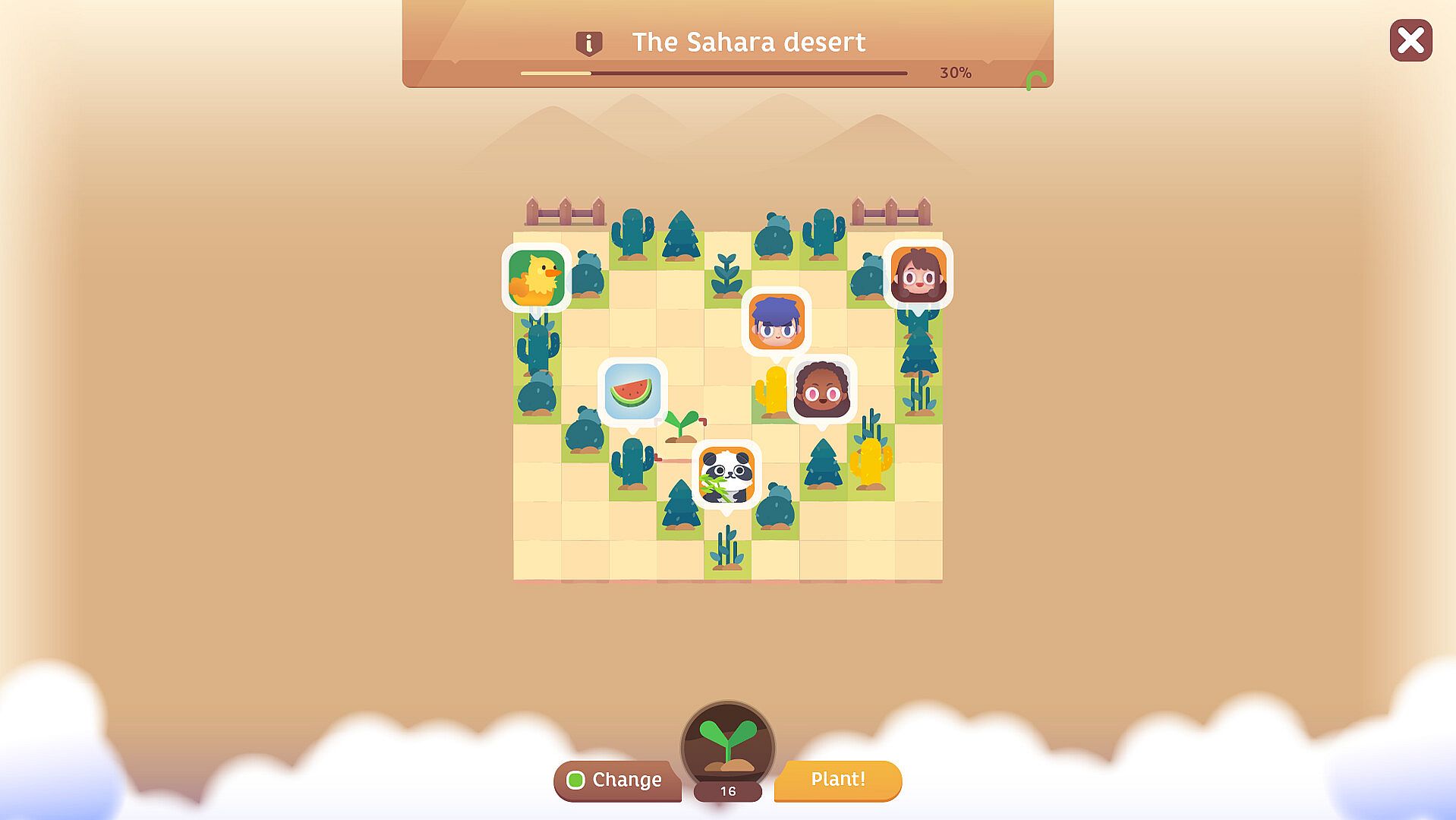The height and width of the screenshot is (820, 1456).
Task: Tap the Change button
Action: pos(616,780)
